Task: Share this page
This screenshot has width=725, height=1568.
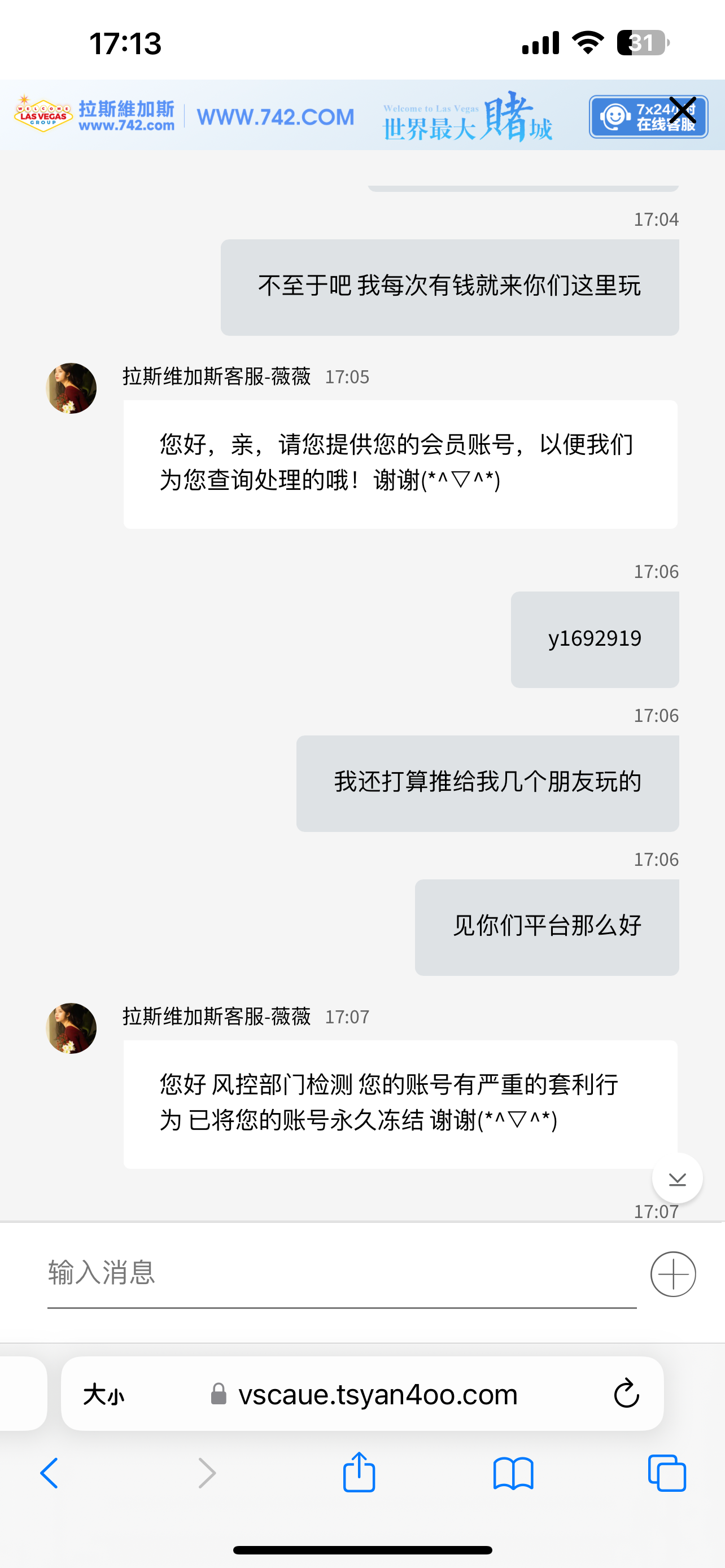Action: [359, 1473]
